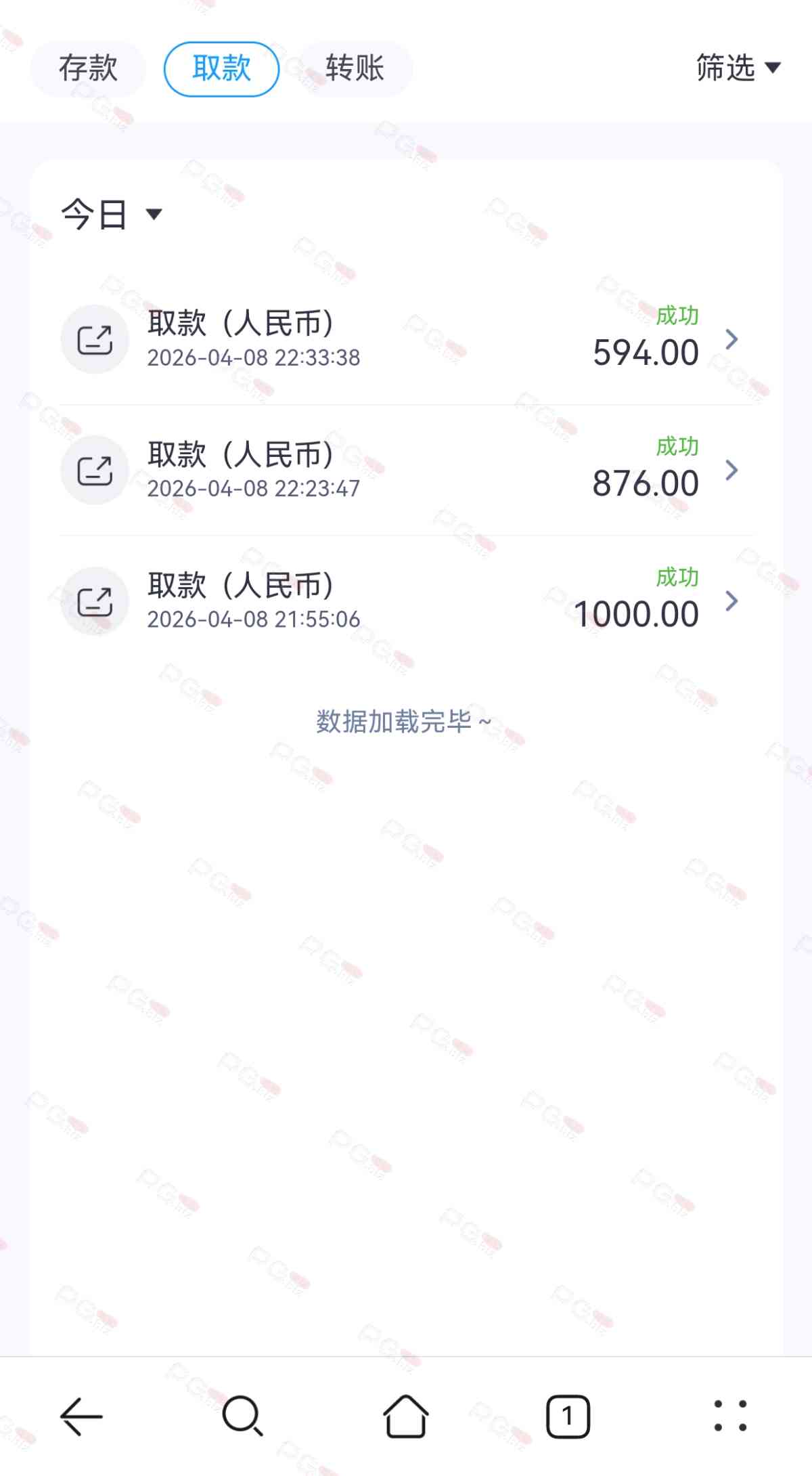Open the 筛选 filter dropdown
The height and width of the screenshot is (1476, 812).
point(738,68)
